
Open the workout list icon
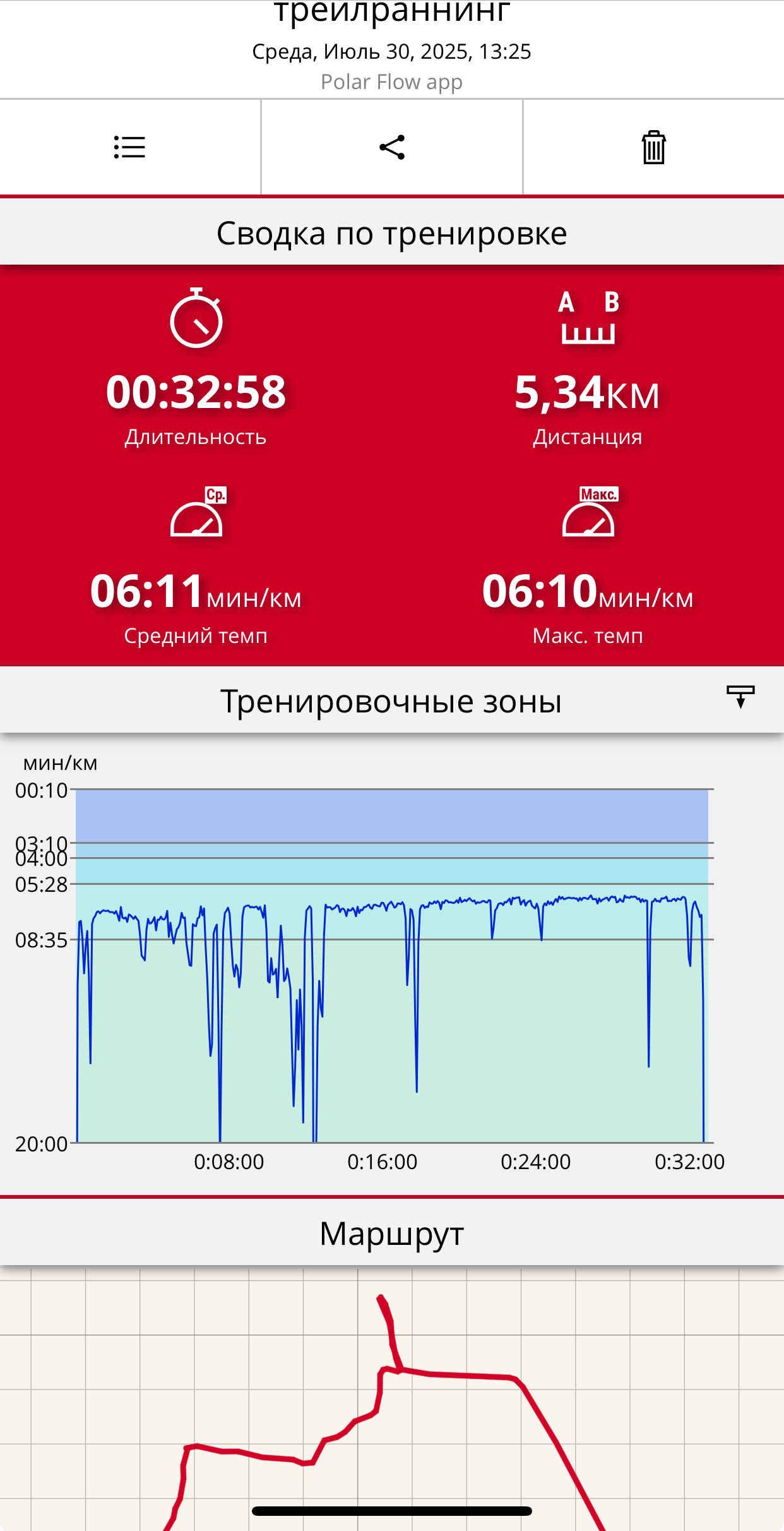coord(129,147)
